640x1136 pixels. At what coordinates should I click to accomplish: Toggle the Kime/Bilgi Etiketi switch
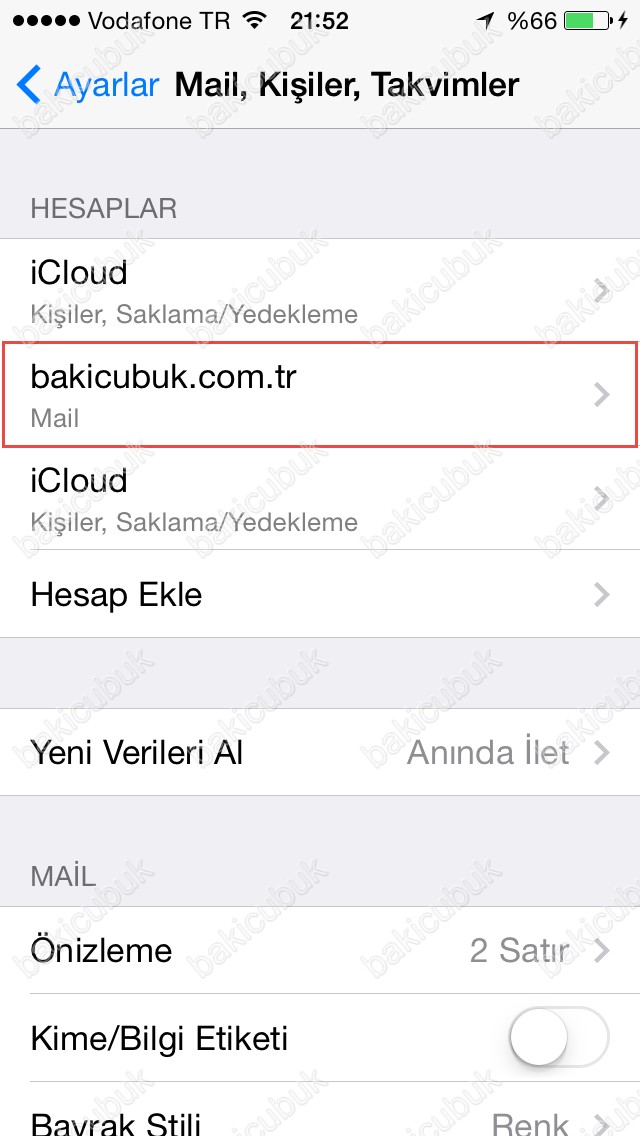[558, 1037]
